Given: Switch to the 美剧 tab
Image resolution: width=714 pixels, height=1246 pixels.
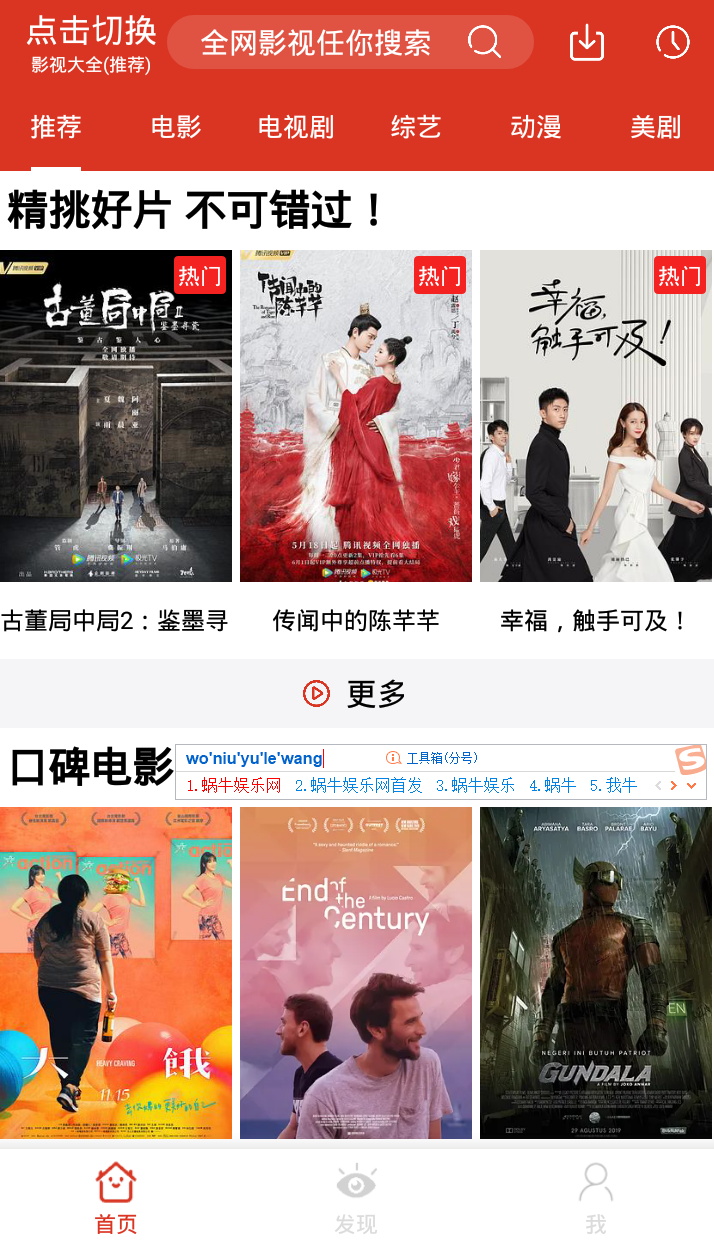Looking at the screenshot, I should [x=656, y=128].
